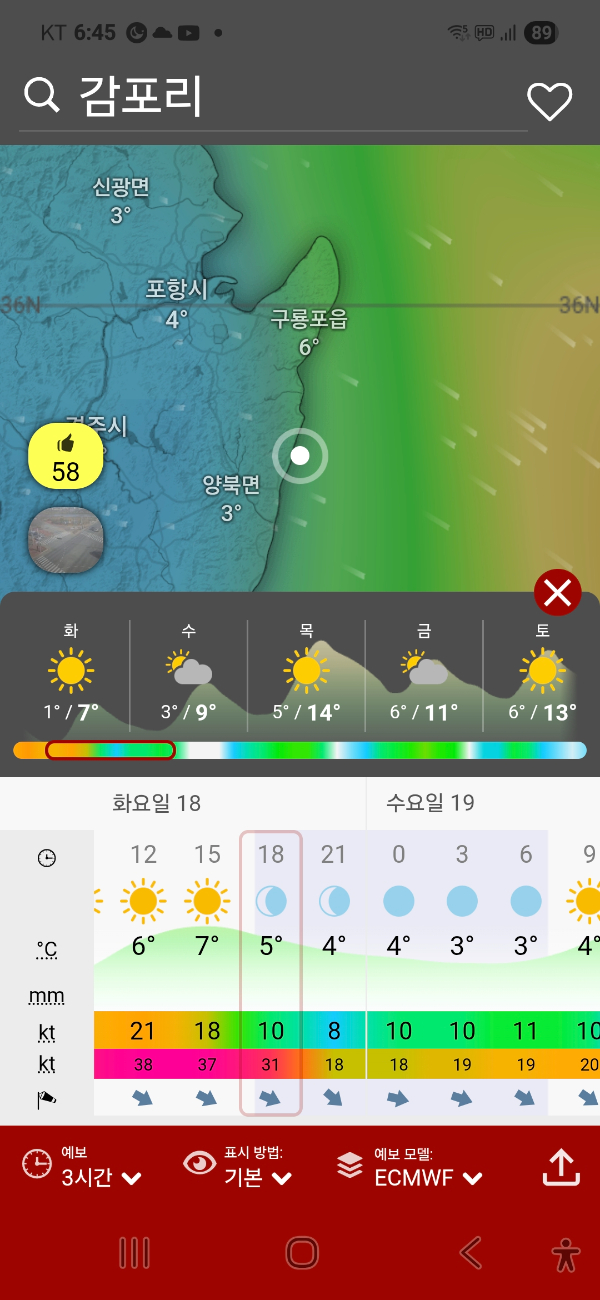
Task: Open the 예보 3시간 interval dropdown
Action: [85, 1168]
